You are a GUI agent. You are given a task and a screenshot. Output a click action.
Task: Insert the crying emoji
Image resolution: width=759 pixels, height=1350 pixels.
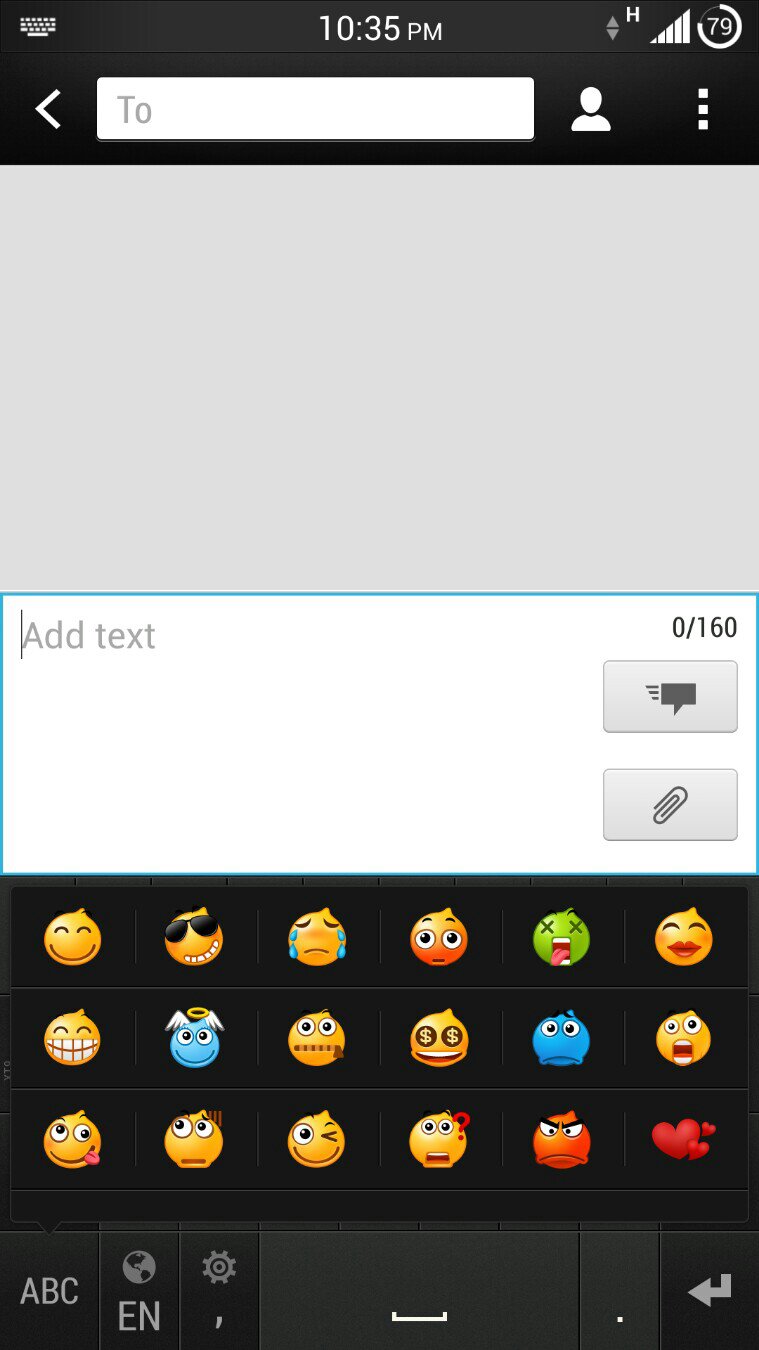tap(317, 938)
